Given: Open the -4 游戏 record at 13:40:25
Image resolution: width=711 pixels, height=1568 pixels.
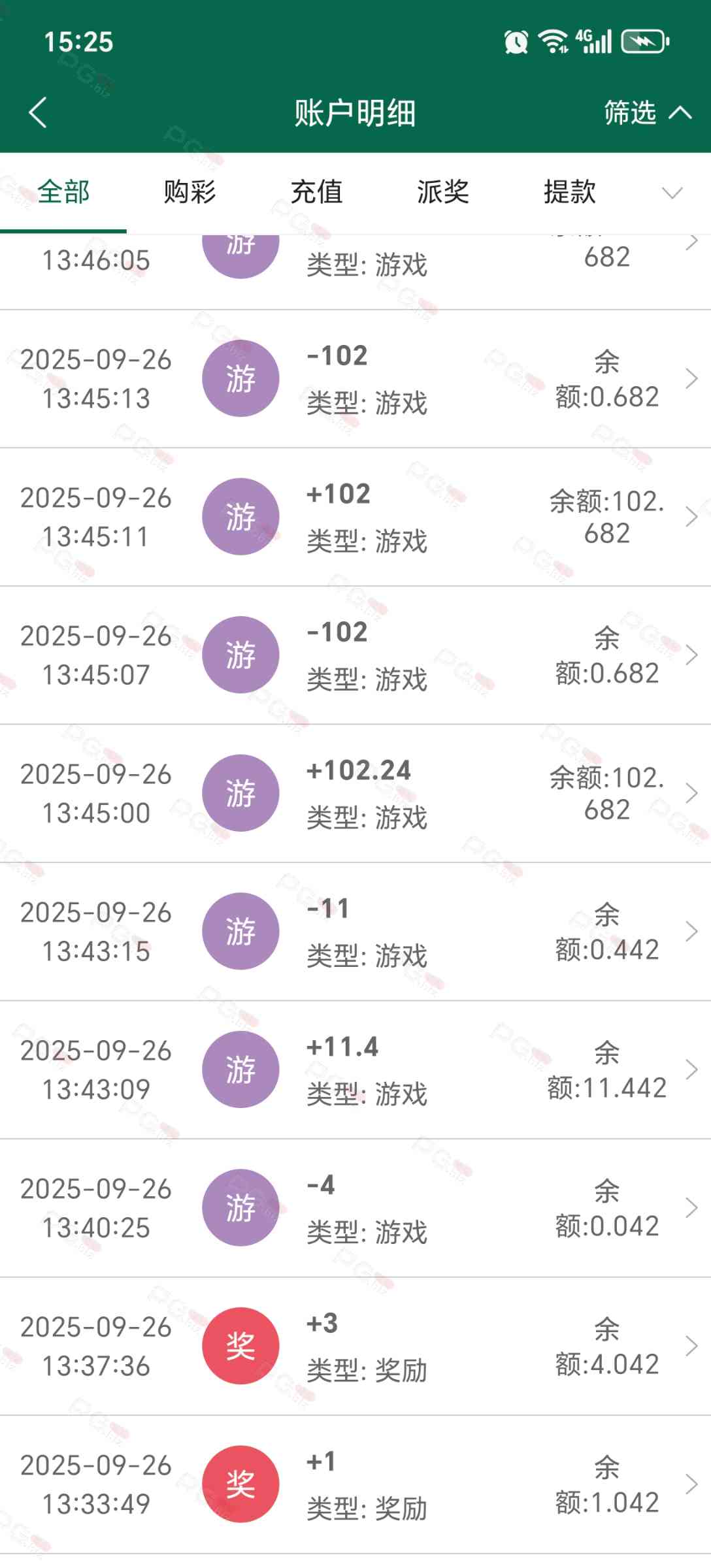Looking at the screenshot, I should pyautogui.click(x=355, y=1208).
